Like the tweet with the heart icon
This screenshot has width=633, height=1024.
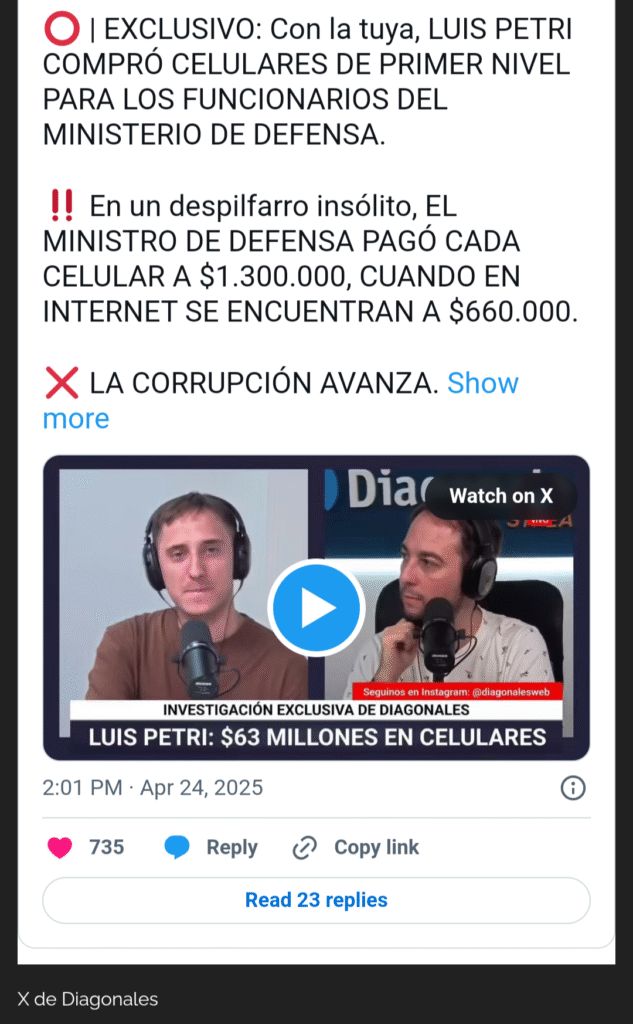(x=61, y=848)
